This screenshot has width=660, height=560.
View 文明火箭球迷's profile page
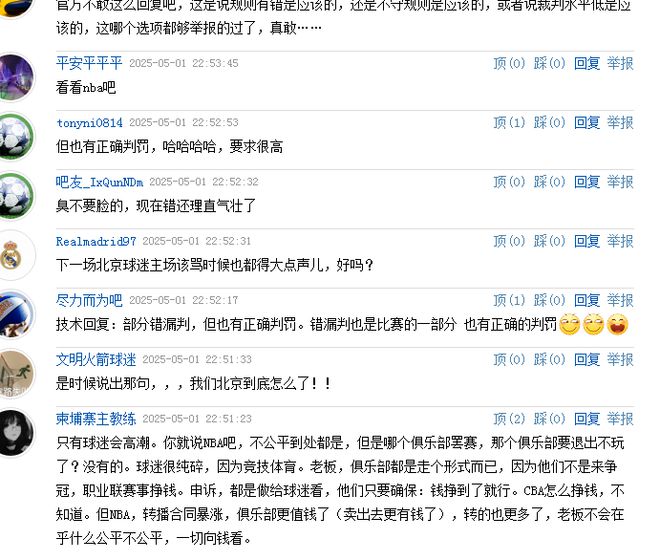point(96,359)
